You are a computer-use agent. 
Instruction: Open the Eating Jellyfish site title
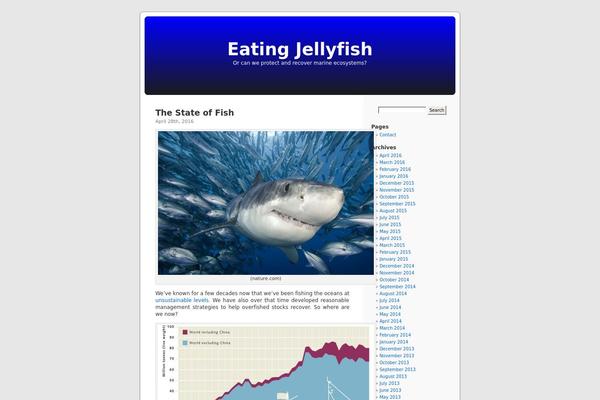(300, 49)
